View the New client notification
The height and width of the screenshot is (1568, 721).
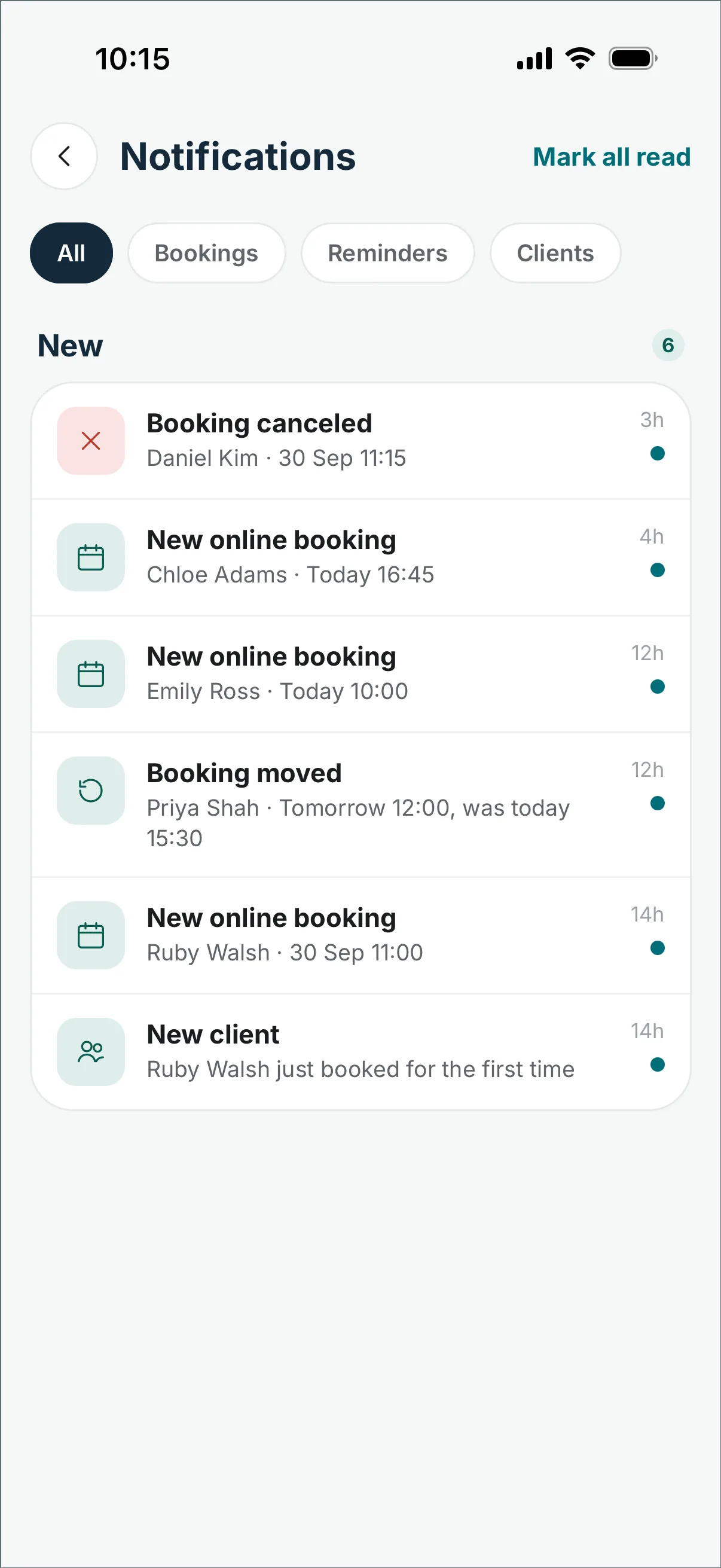[361, 1052]
